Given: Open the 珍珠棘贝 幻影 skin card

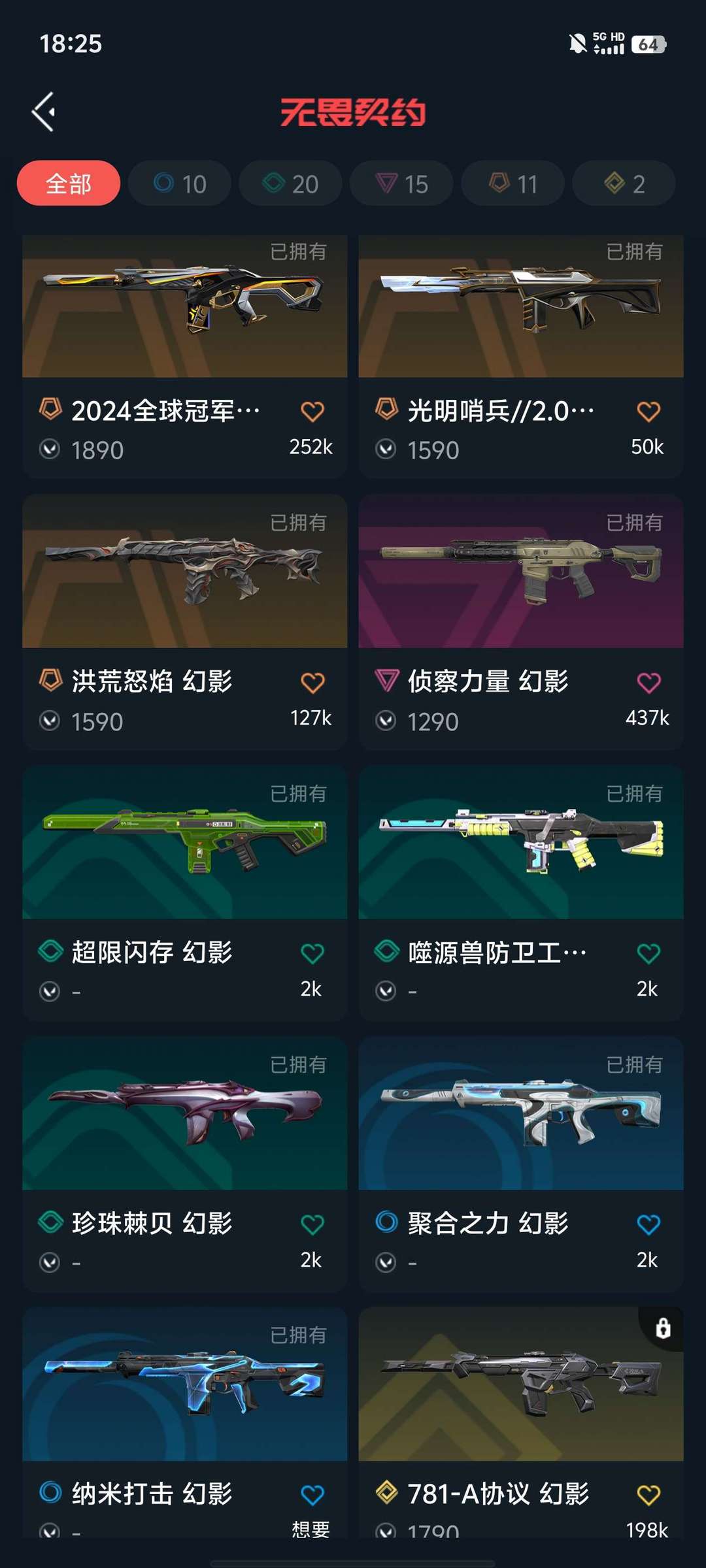Looking at the screenshot, I should point(185,1164).
